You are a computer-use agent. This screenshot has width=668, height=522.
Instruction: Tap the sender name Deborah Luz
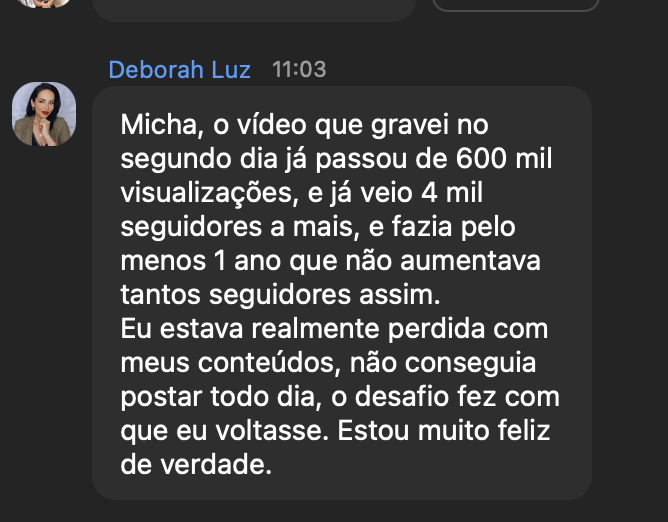click(x=181, y=70)
